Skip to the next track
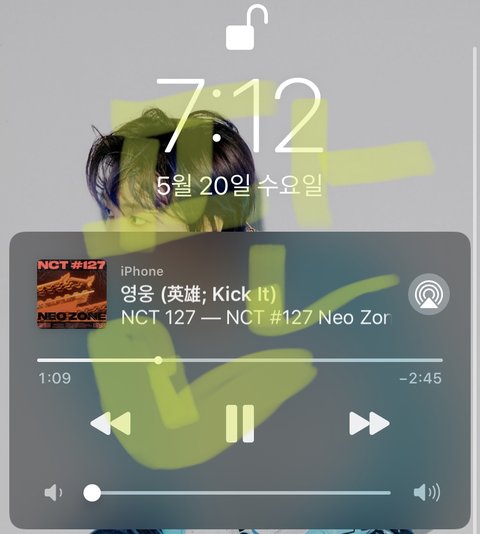 tap(369, 423)
